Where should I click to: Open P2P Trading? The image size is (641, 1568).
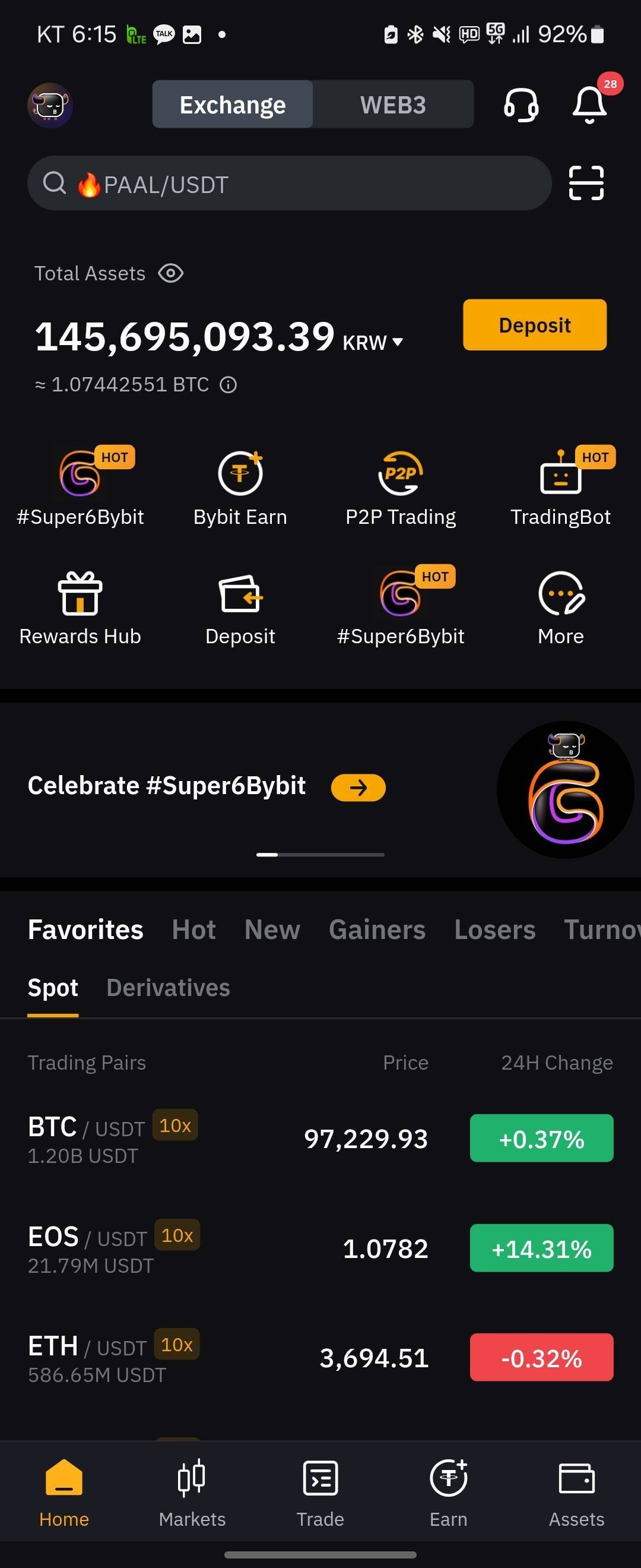pos(400,488)
